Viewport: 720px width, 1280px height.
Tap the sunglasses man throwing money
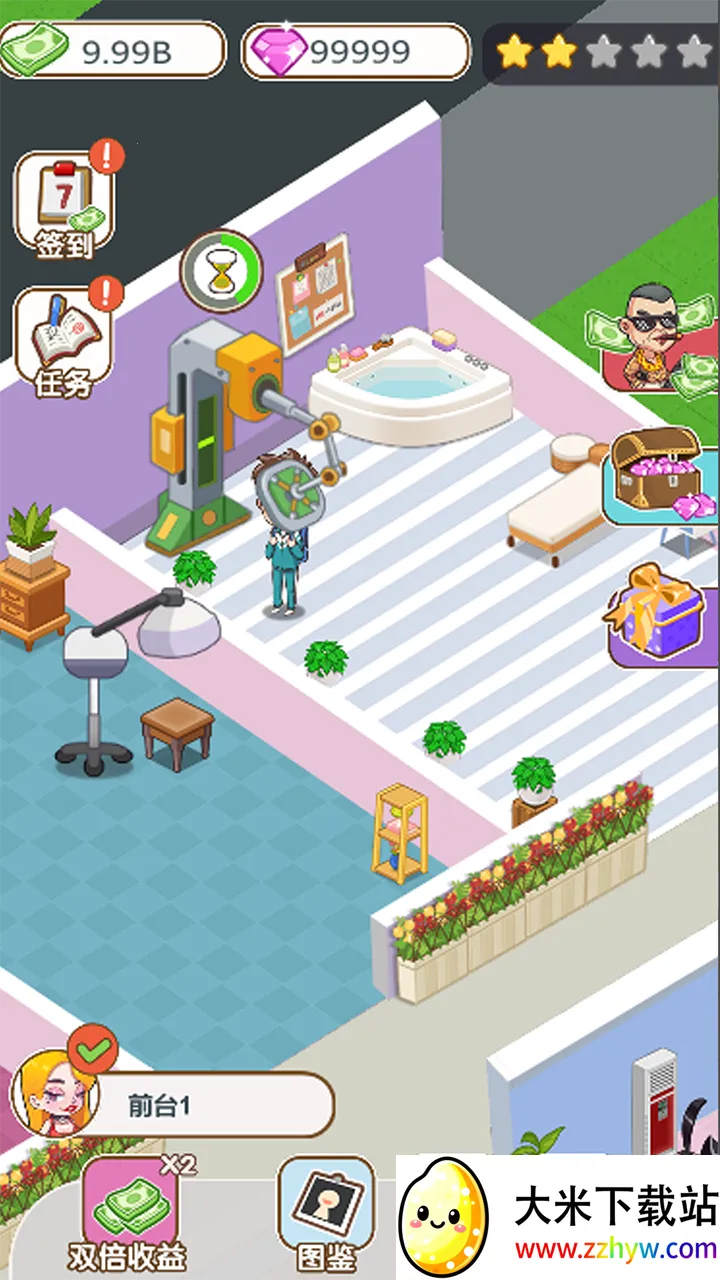pyautogui.click(x=648, y=335)
